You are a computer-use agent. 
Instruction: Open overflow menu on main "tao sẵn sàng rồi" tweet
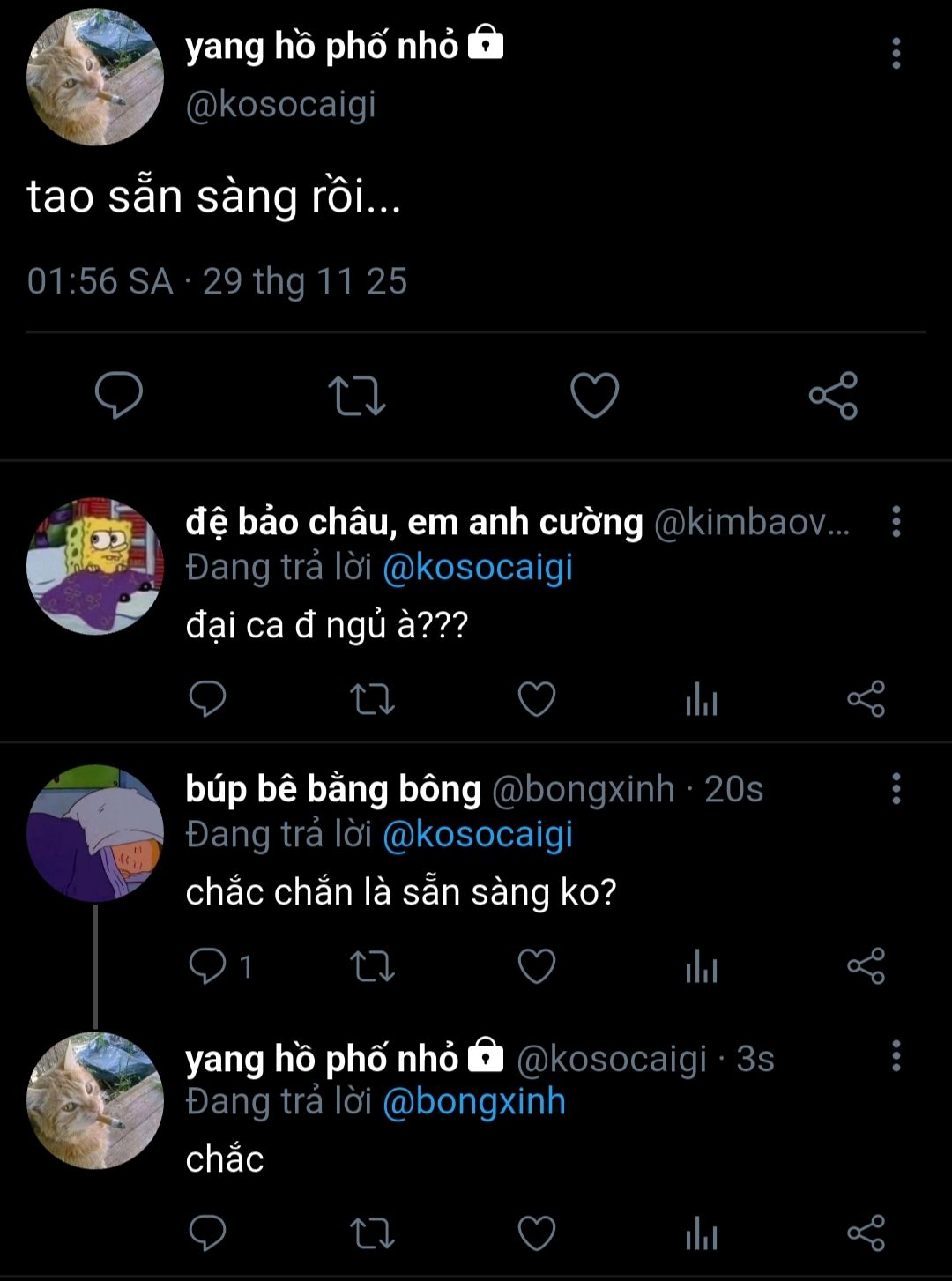(896, 54)
